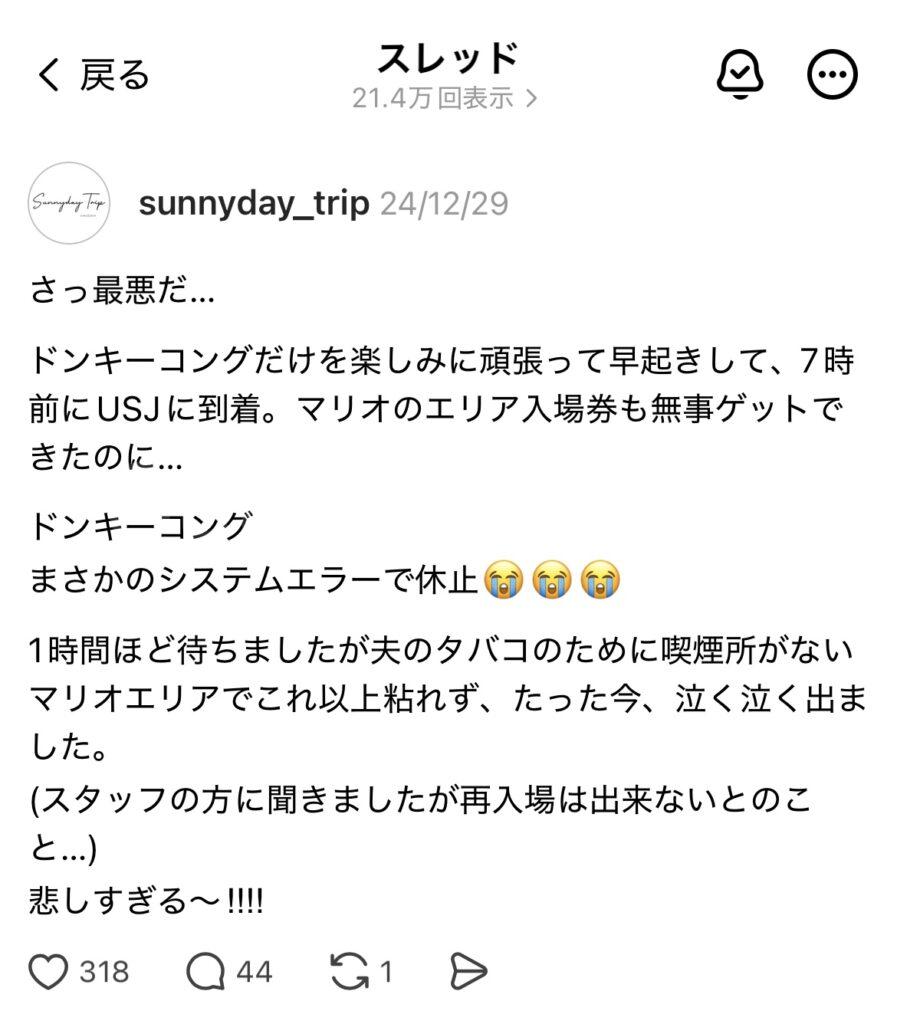Viewport: 897px width, 1024px height.
Task: Go back via 戻る button
Action: 92,76
